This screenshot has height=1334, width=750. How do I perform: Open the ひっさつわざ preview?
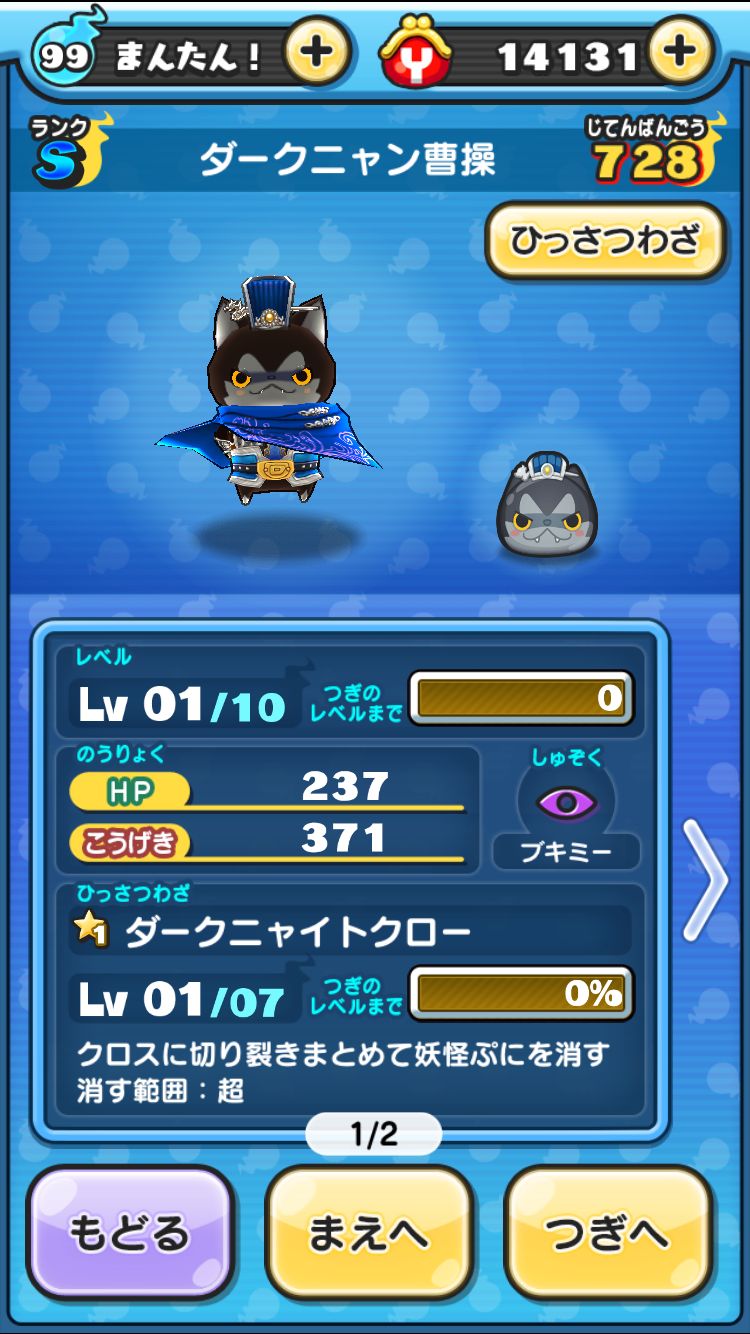pyautogui.click(x=605, y=240)
